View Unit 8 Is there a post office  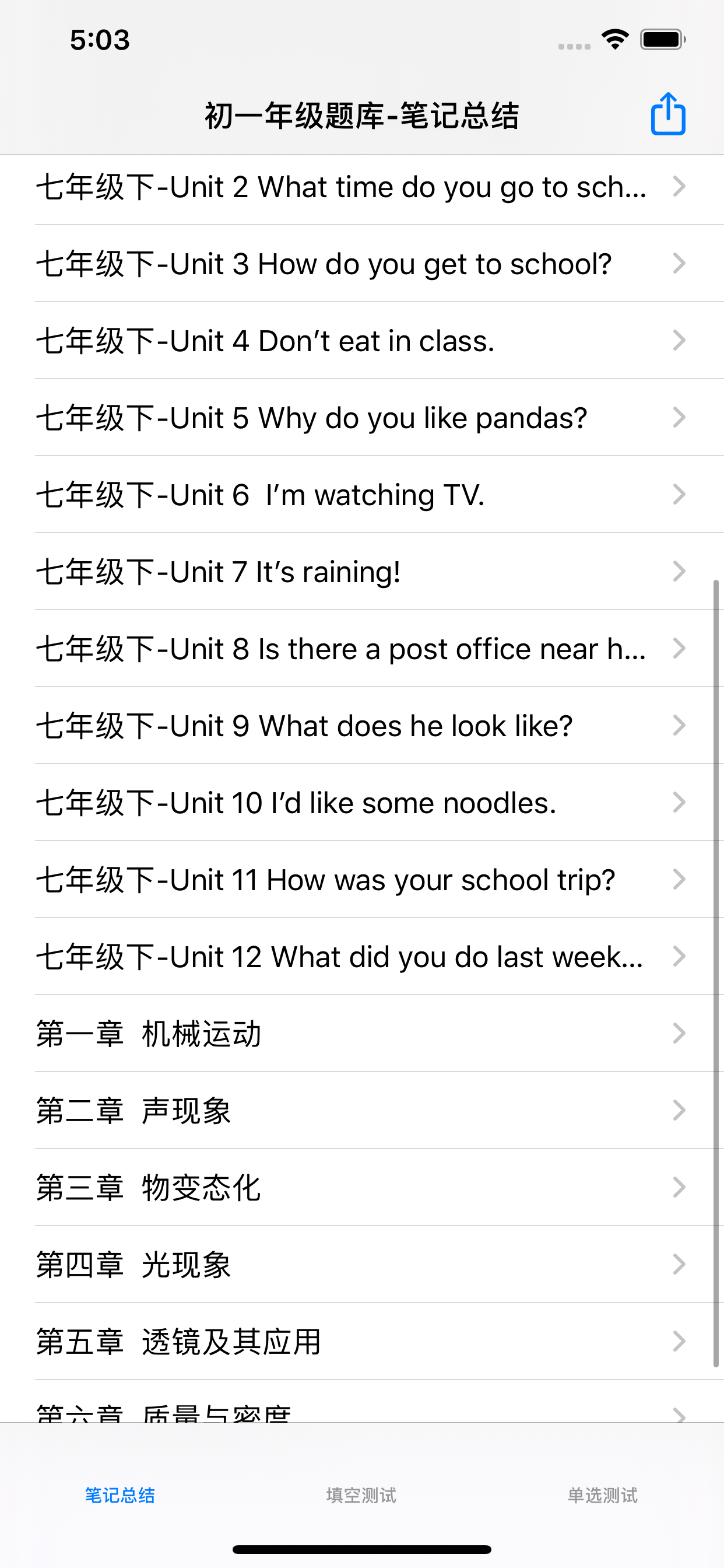click(361, 649)
